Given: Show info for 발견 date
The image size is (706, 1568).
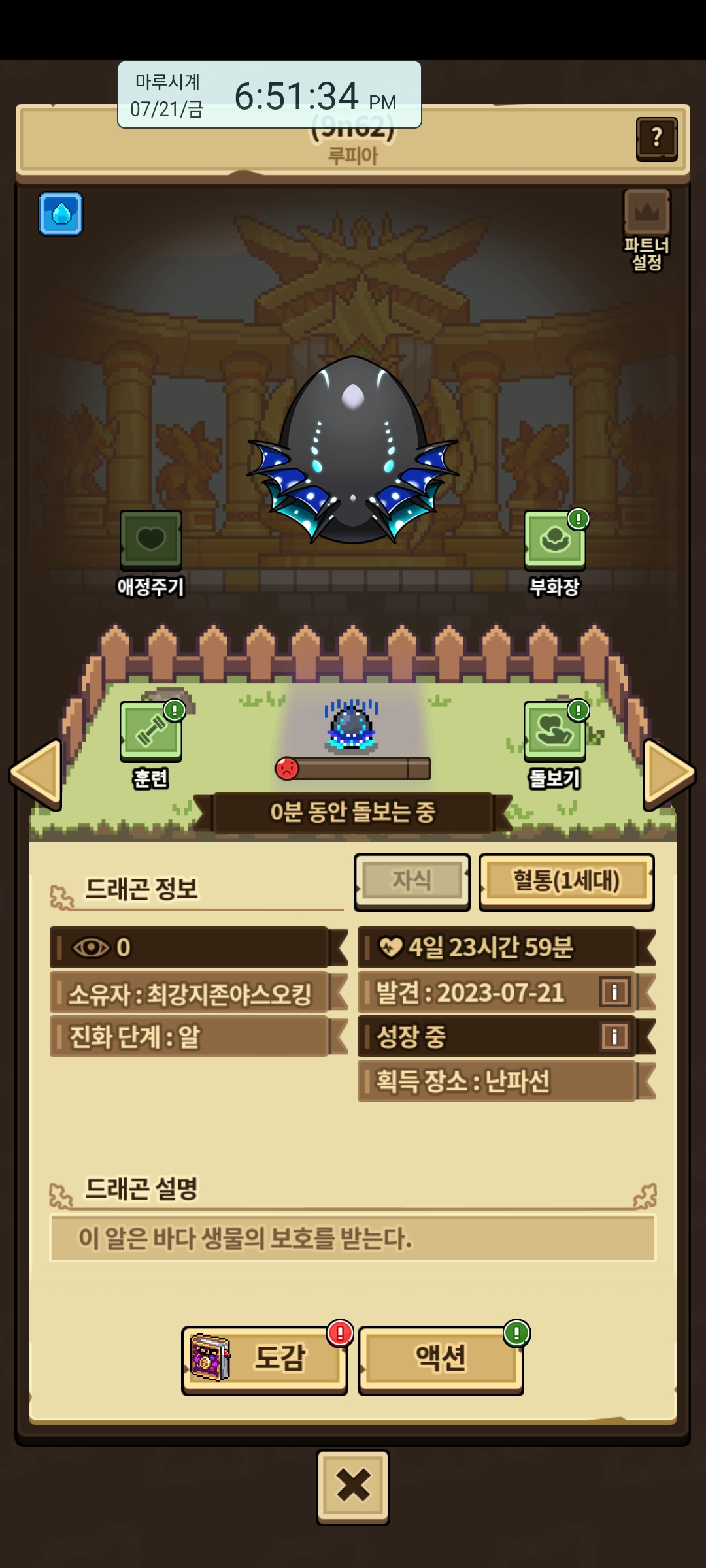Looking at the screenshot, I should 614,992.
